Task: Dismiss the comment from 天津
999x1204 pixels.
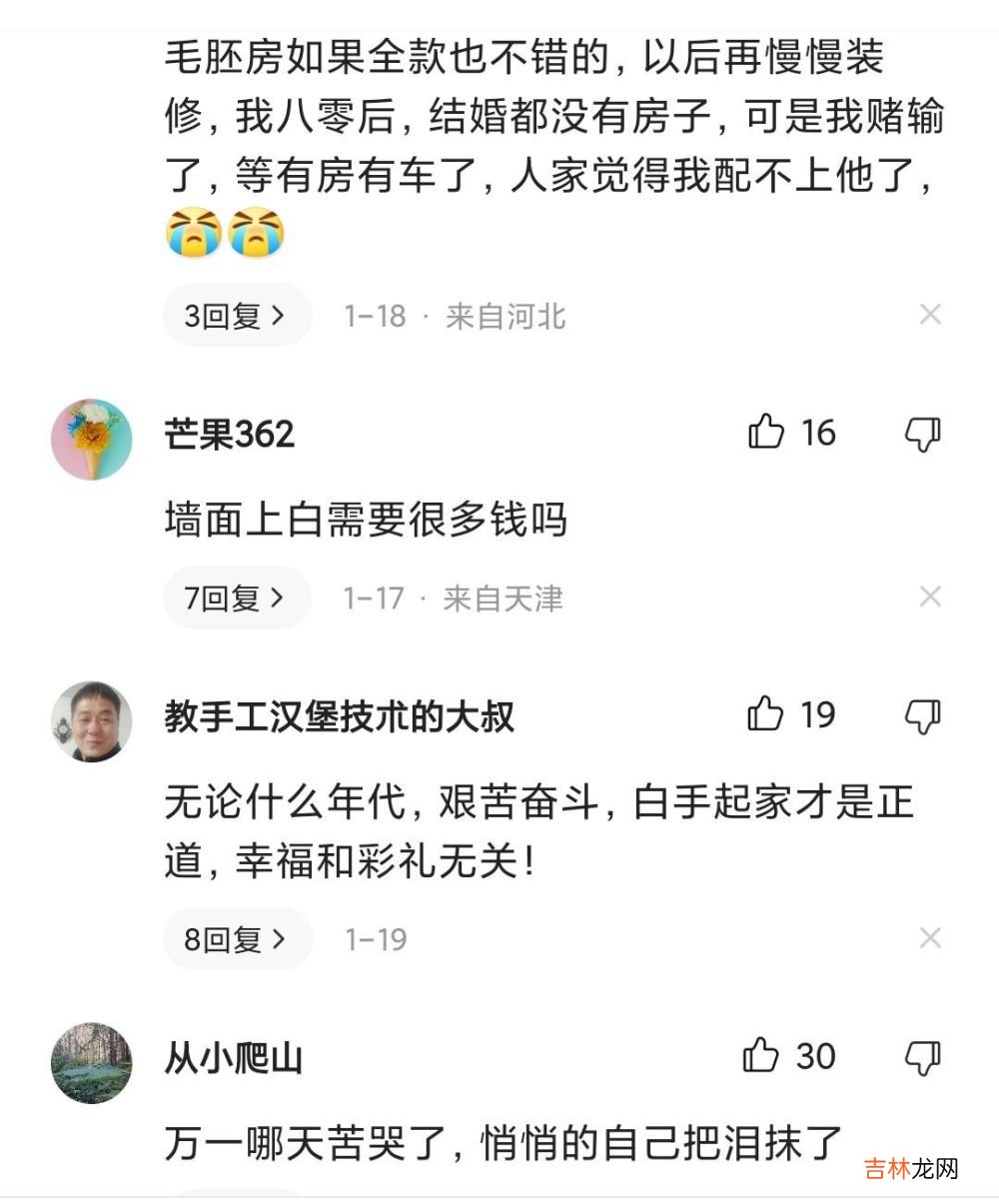Action: tap(930, 598)
